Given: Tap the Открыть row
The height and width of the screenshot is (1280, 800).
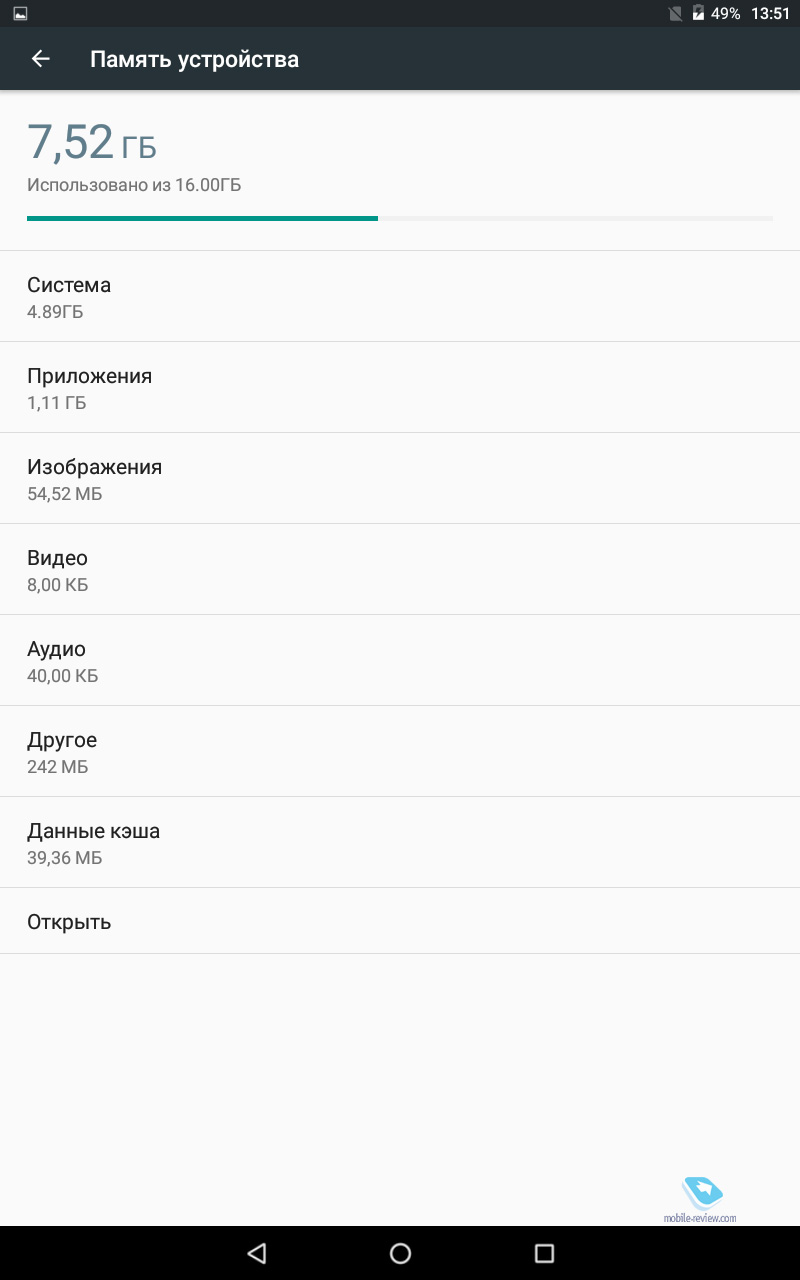Looking at the screenshot, I should click(400, 921).
